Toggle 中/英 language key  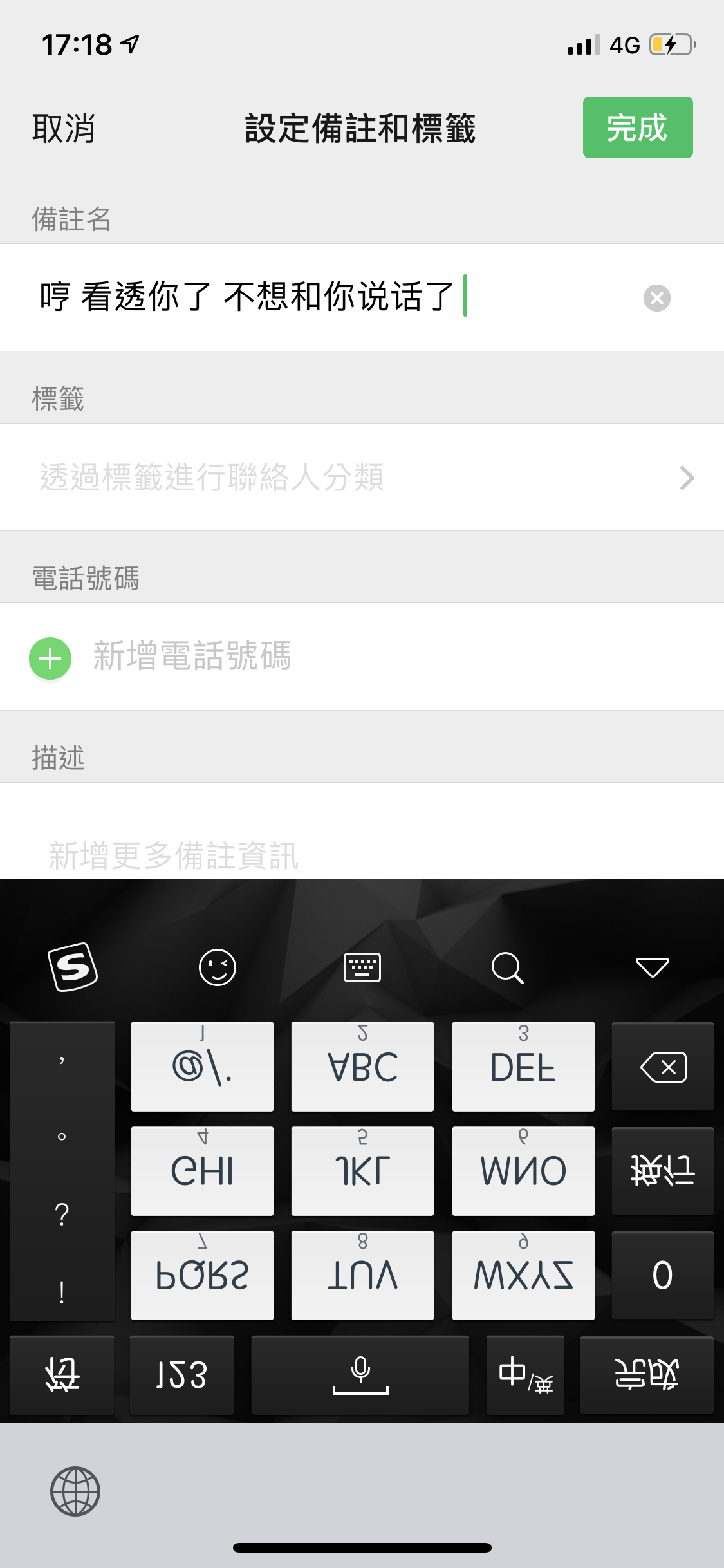click(x=525, y=1375)
